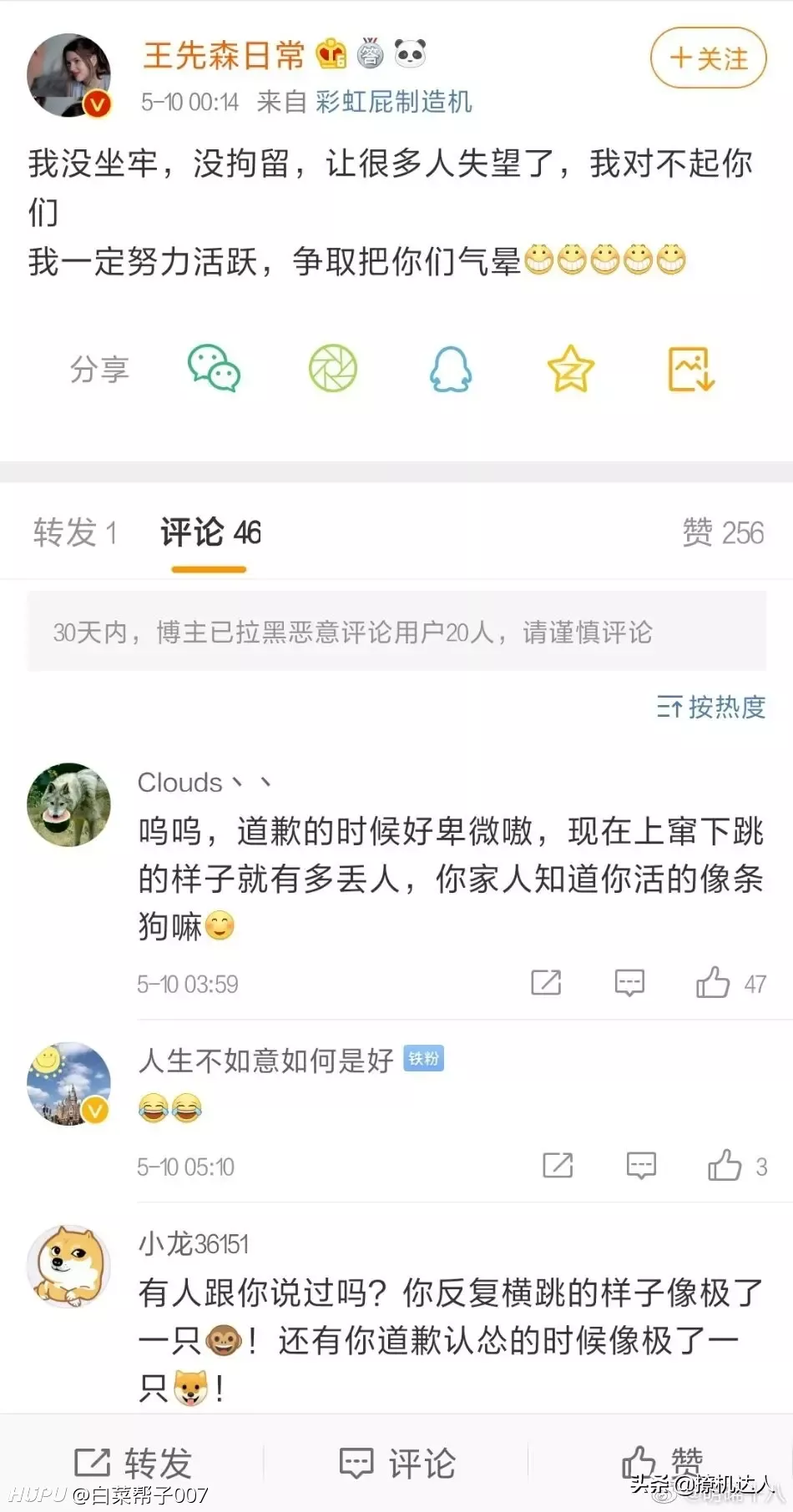This screenshot has height=1512, width=793.
Task: Share the post to WeChat
Action: tap(214, 369)
